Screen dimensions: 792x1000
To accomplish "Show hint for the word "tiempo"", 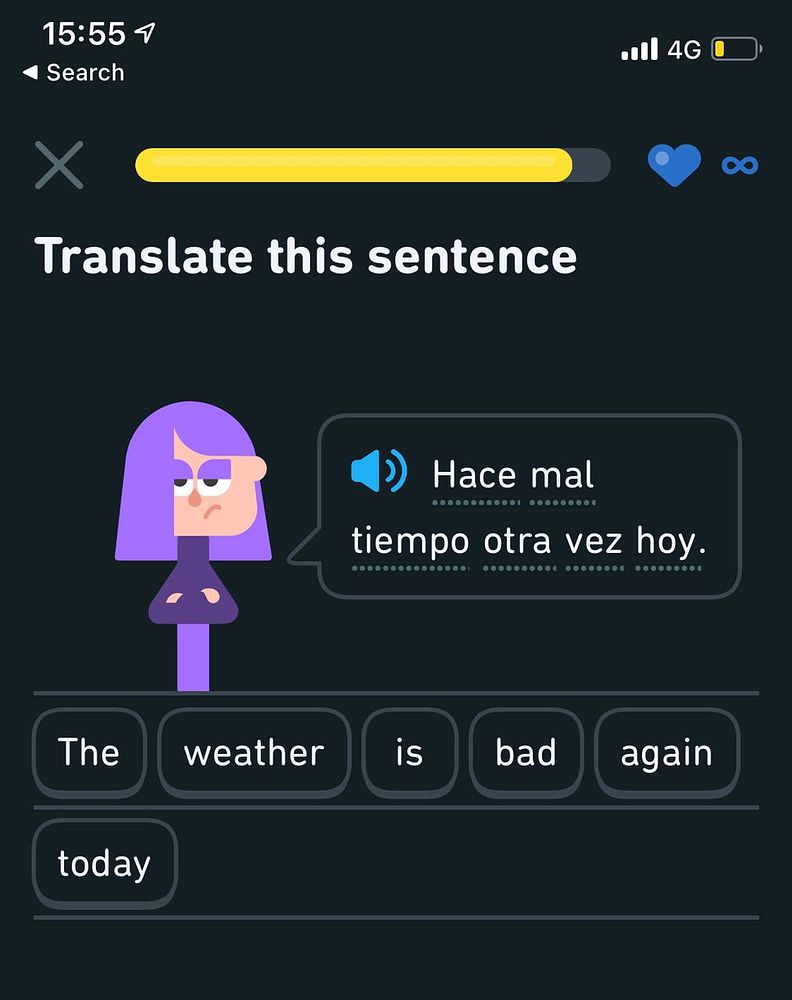I will (x=410, y=542).
